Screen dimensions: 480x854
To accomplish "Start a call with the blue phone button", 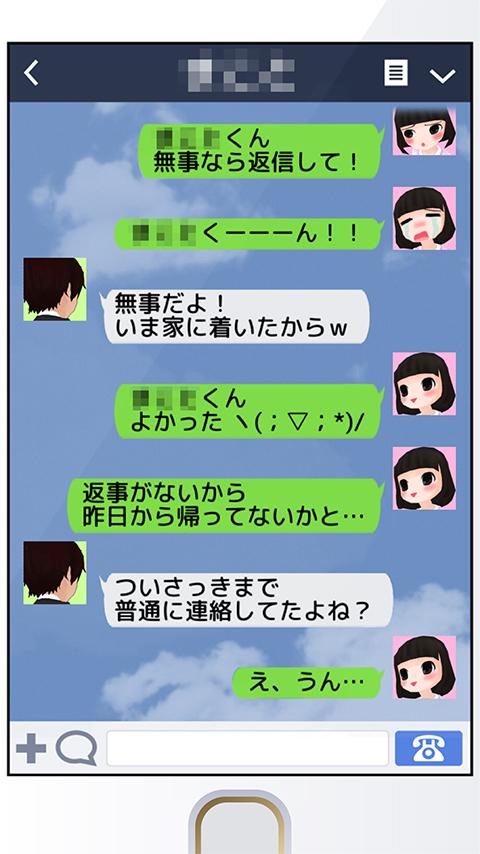I will click(428, 748).
